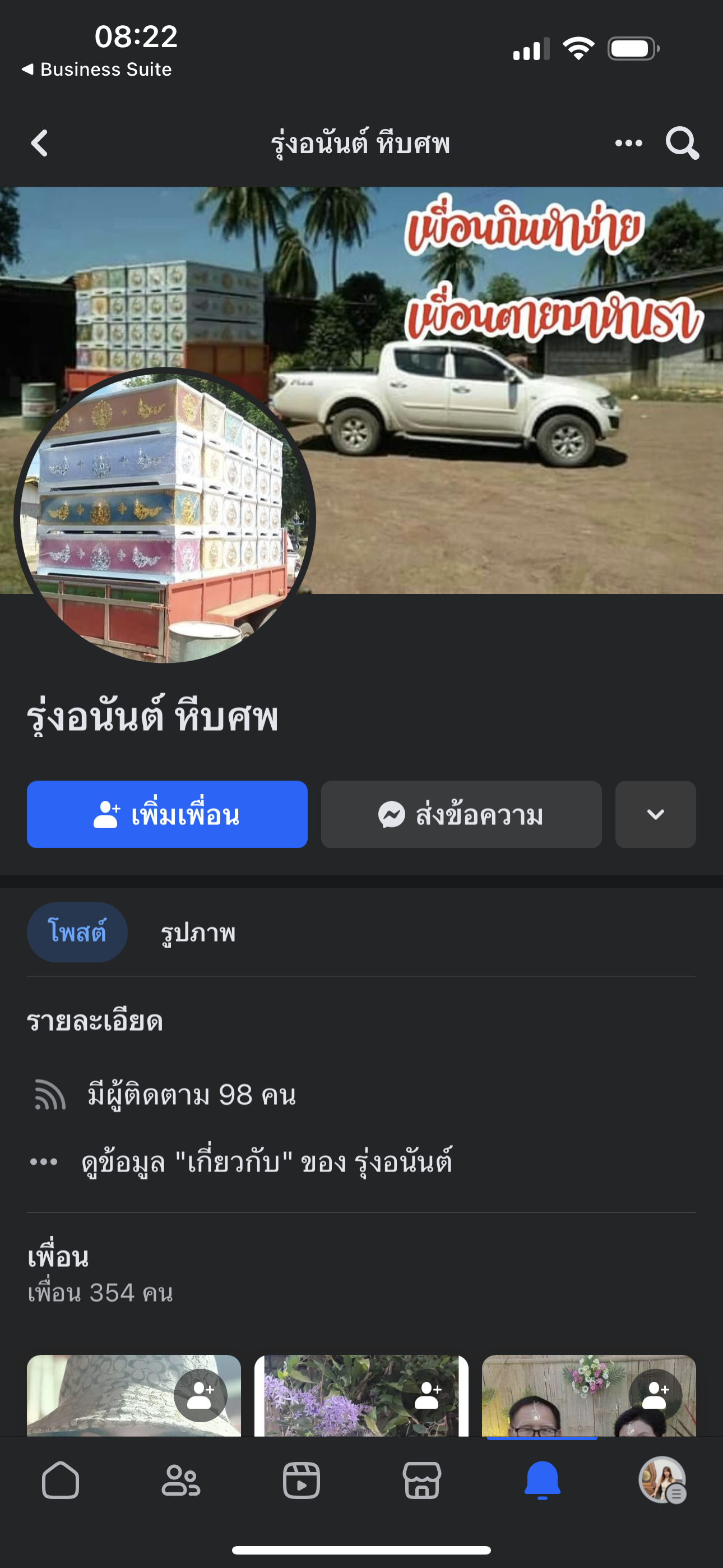The width and height of the screenshot is (723, 1568).
Task: Expand more actions with the chevron button
Action: pos(655,814)
